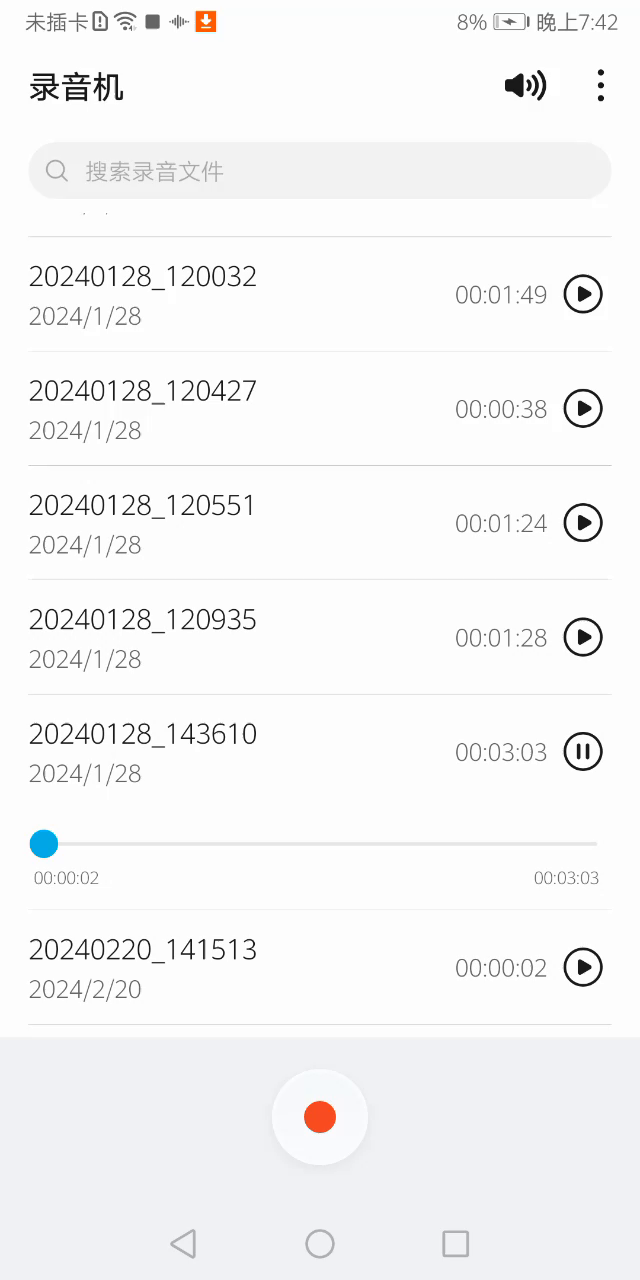Image resolution: width=640 pixels, height=1280 pixels.
Task: Play recording 20240128_120427
Action: coord(583,408)
